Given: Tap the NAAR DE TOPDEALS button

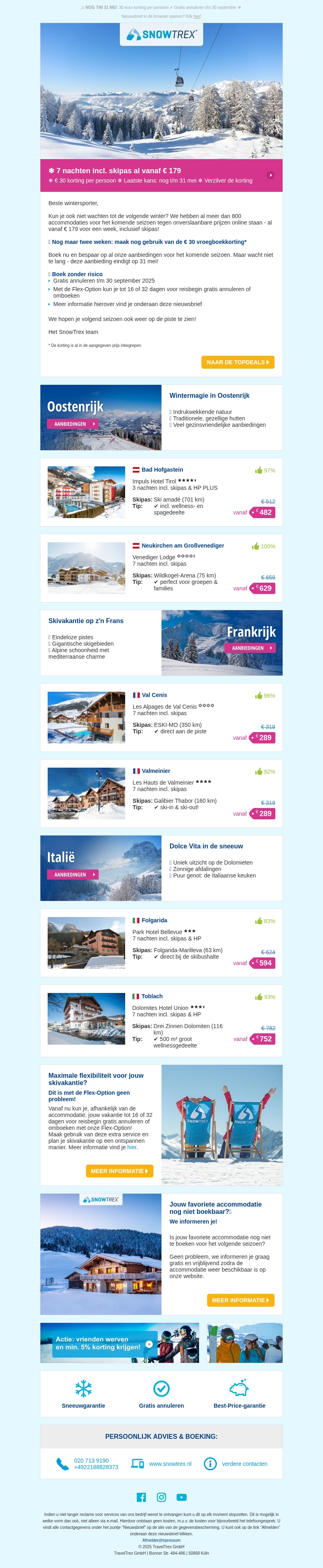Looking at the screenshot, I should coord(237,362).
